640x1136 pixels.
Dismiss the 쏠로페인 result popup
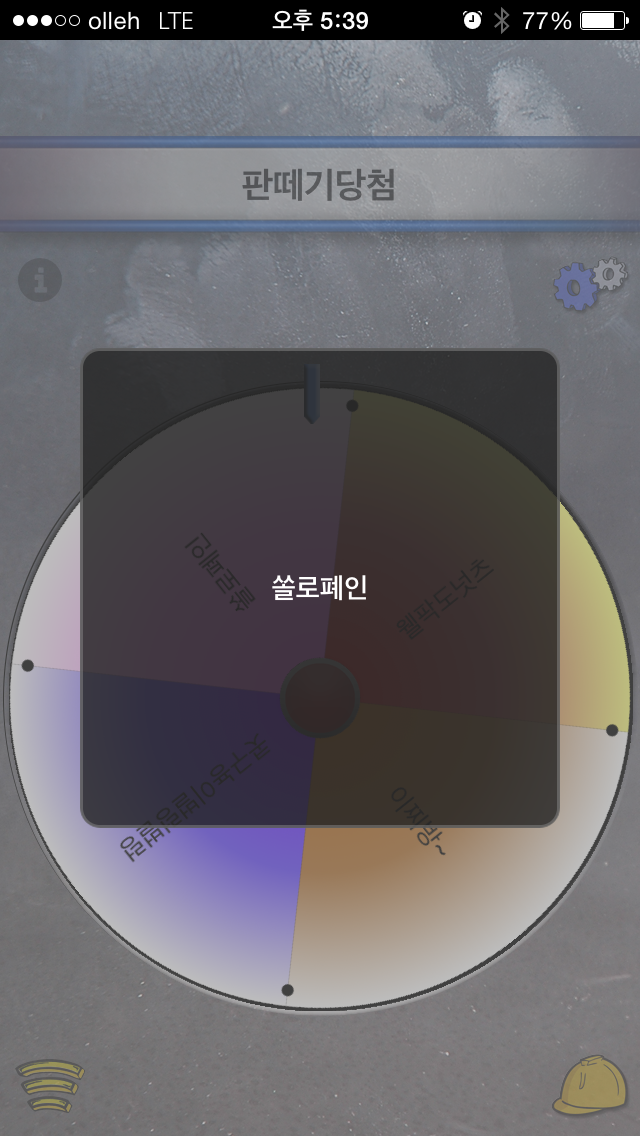(x=319, y=588)
